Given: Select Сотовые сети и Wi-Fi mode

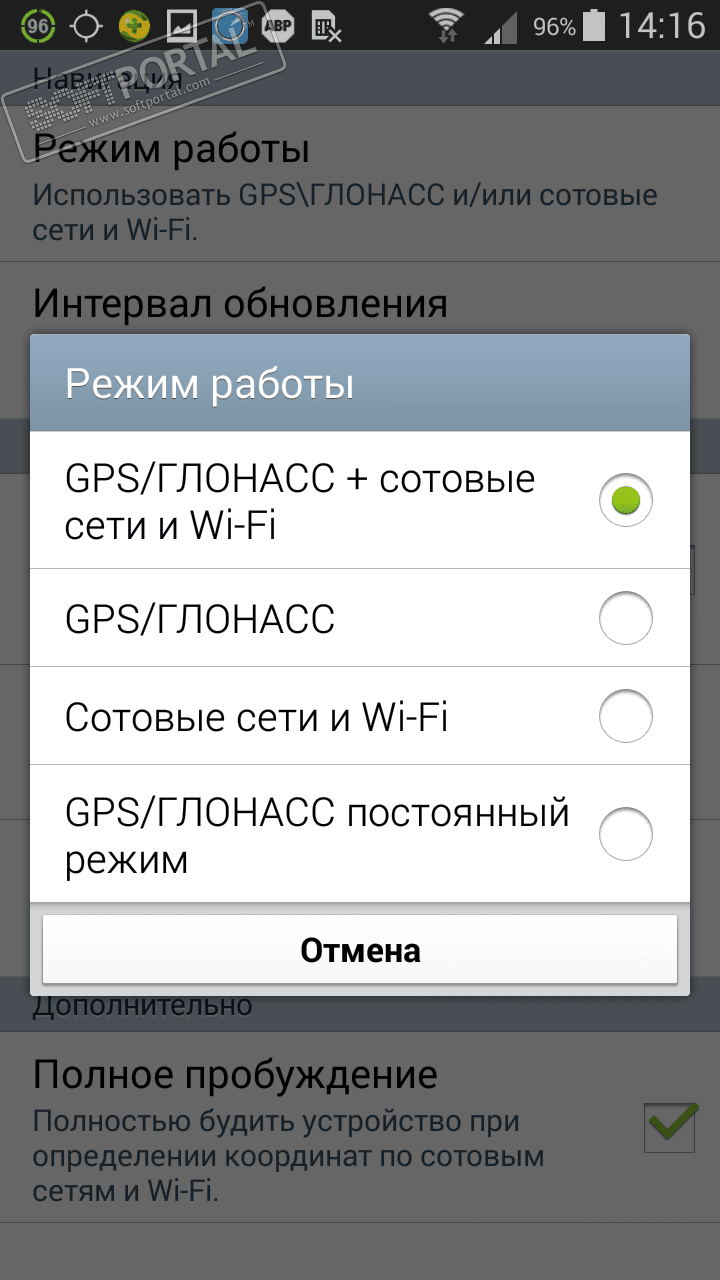Looking at the screenshot, I should click(360, 716).
